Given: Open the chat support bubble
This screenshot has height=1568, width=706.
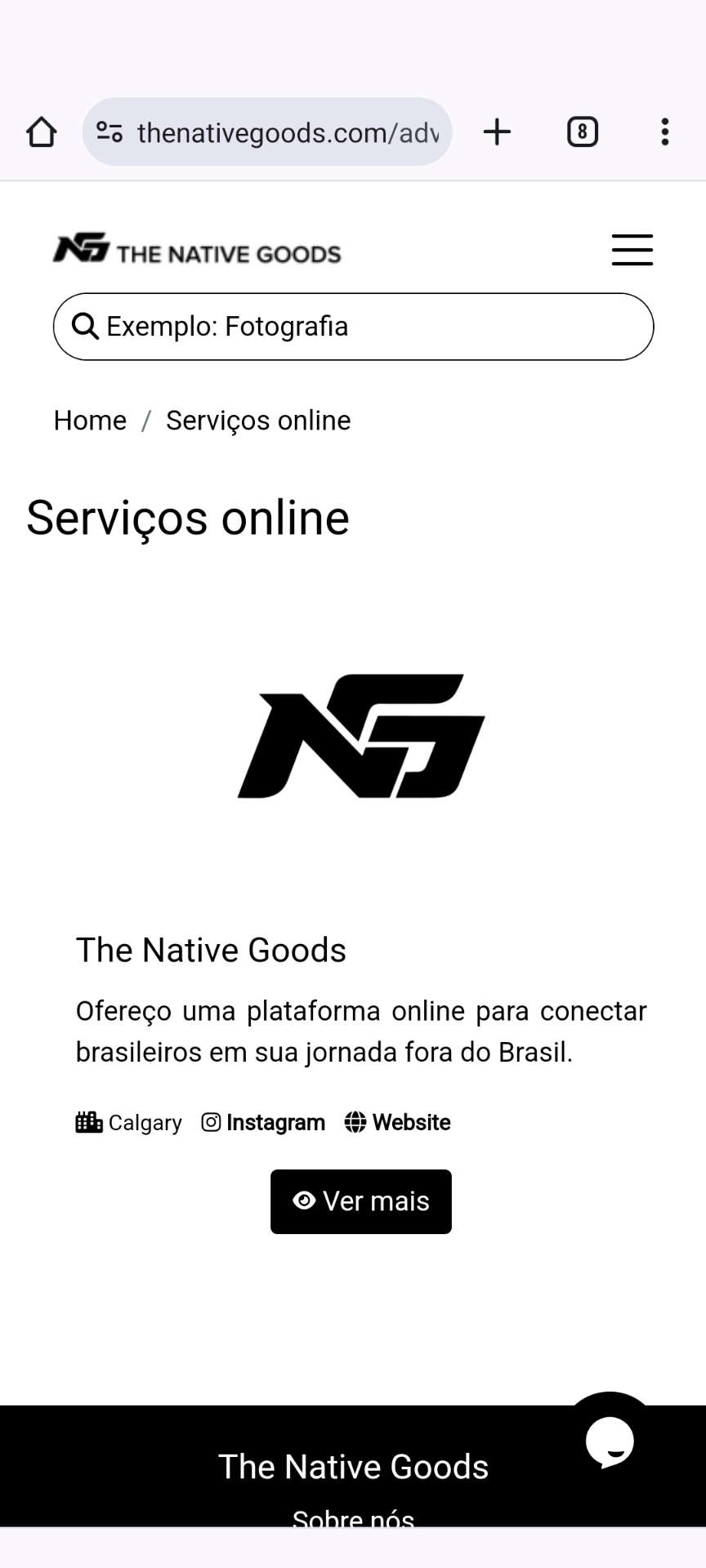Looking at the screenshot, I should pos(610,1441).
